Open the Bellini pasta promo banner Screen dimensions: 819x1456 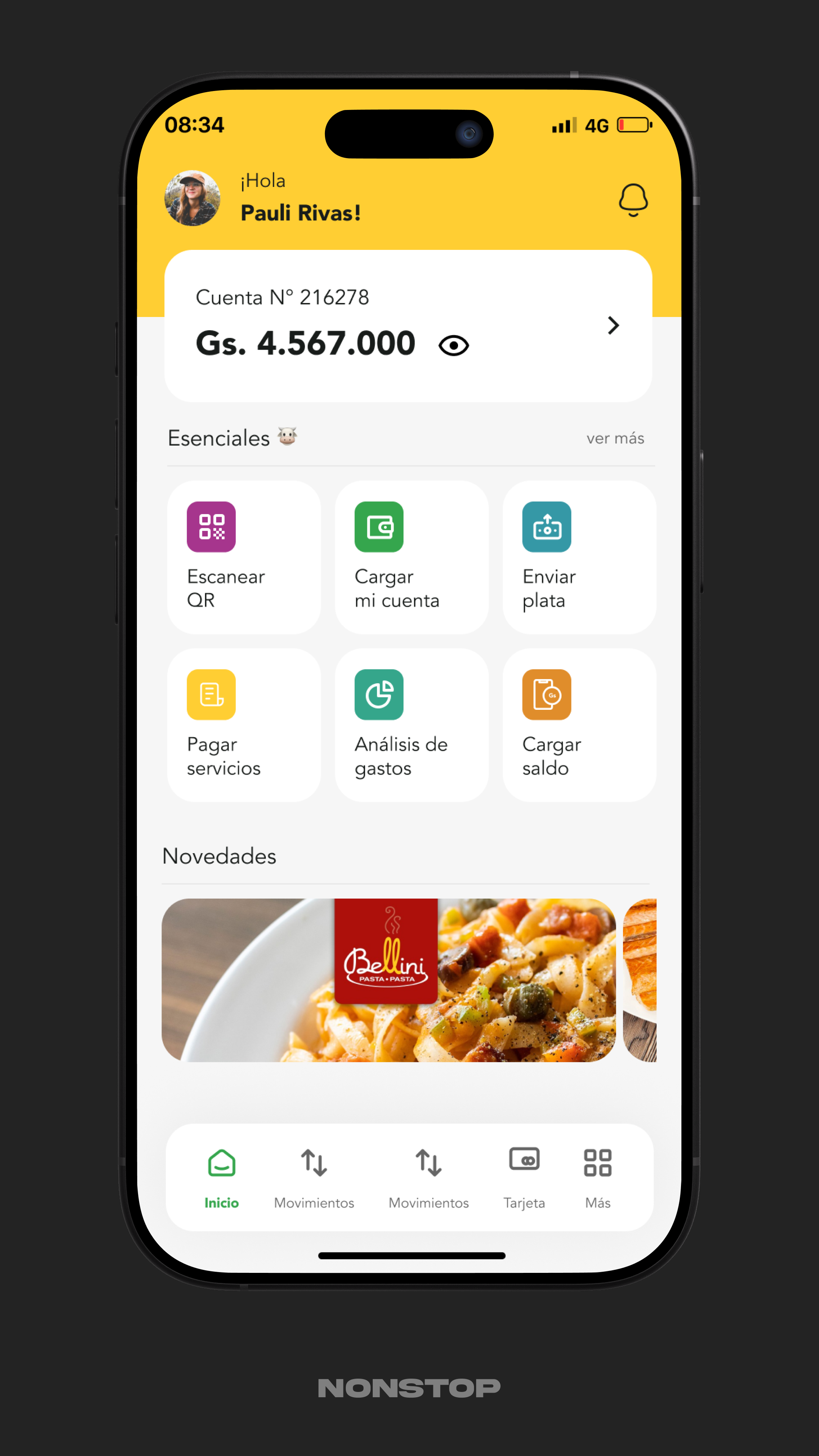point(388,979)
